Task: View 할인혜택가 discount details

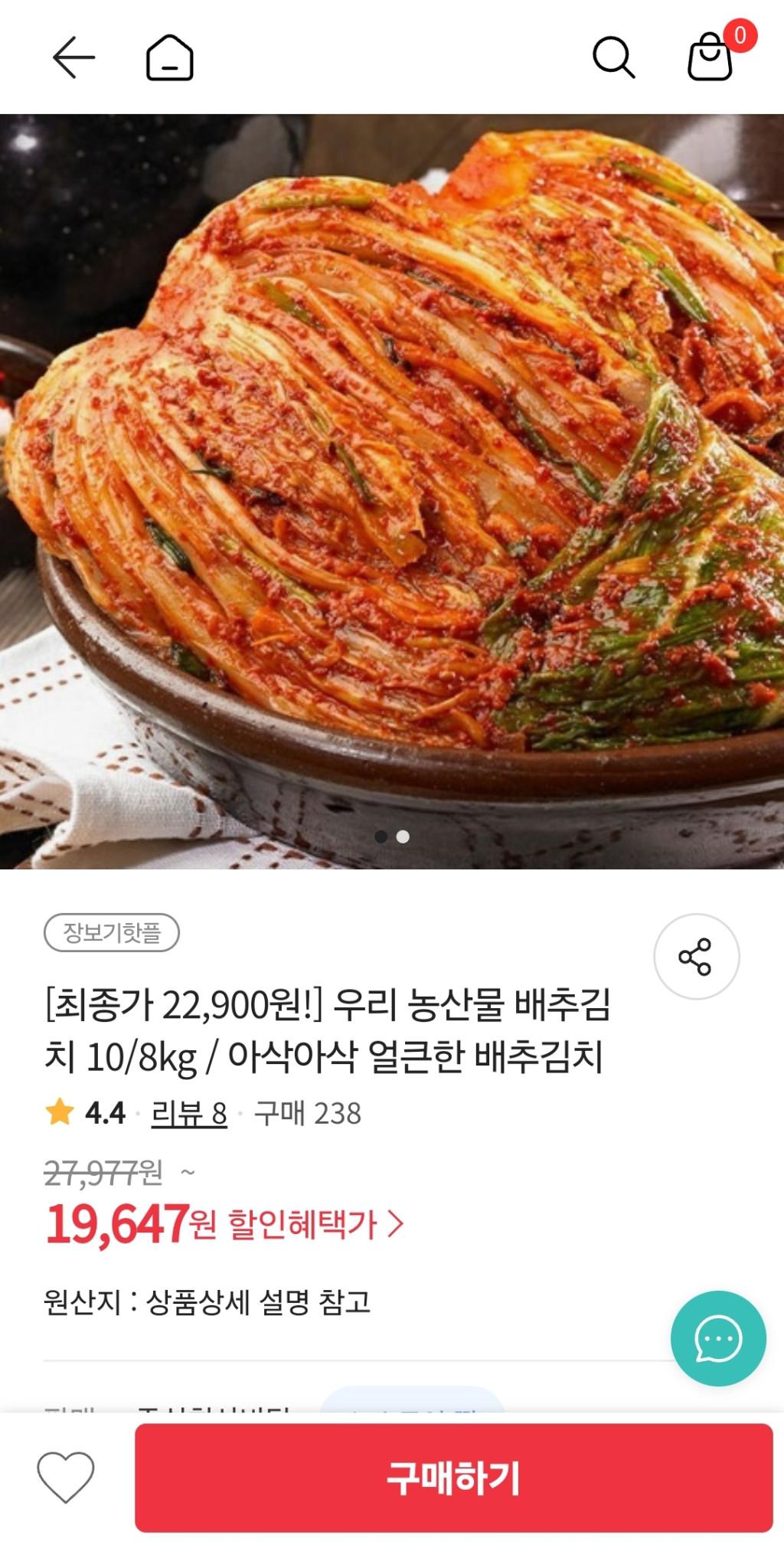Action: coord(315,1224)
